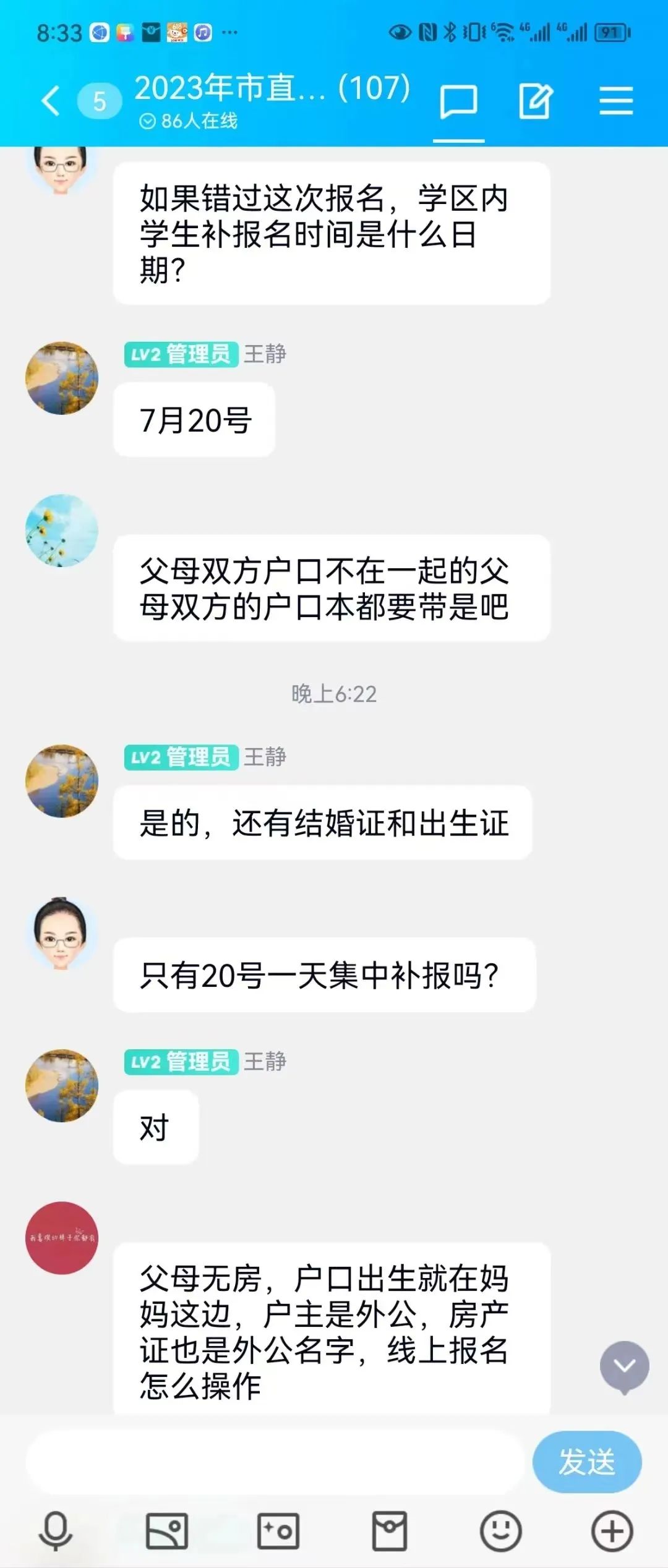This screenshot has height=1568, width=668.
Task: Record a voice message with microphone
Action: [x=56, y=1532]
